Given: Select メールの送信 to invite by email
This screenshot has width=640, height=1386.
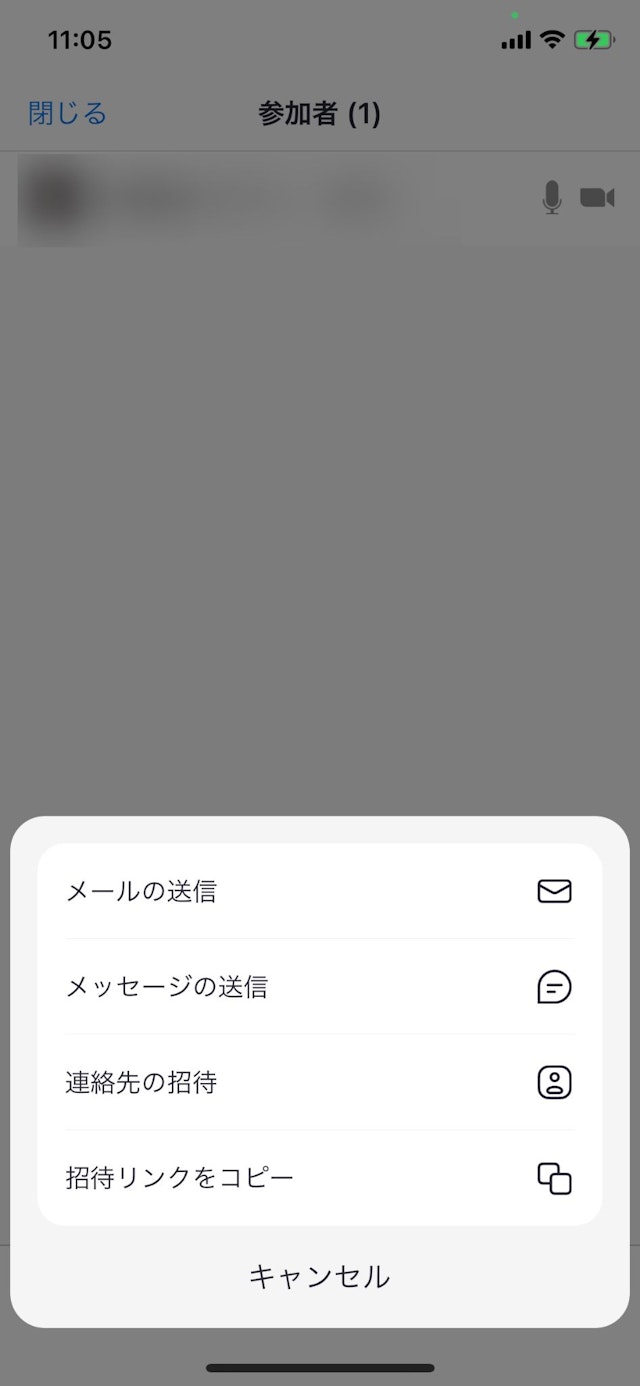Looking at the screenshot, I should (319, 891).
